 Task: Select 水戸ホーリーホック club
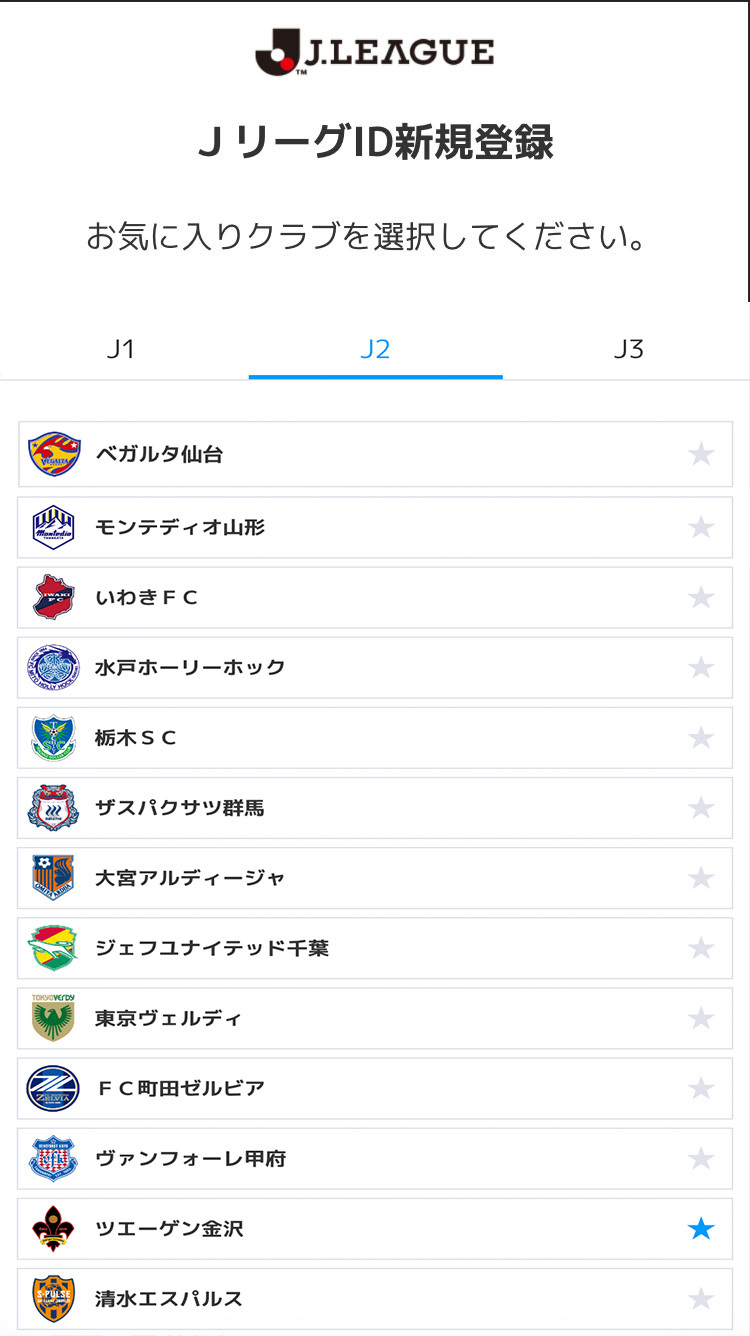[x=375, y=667]
